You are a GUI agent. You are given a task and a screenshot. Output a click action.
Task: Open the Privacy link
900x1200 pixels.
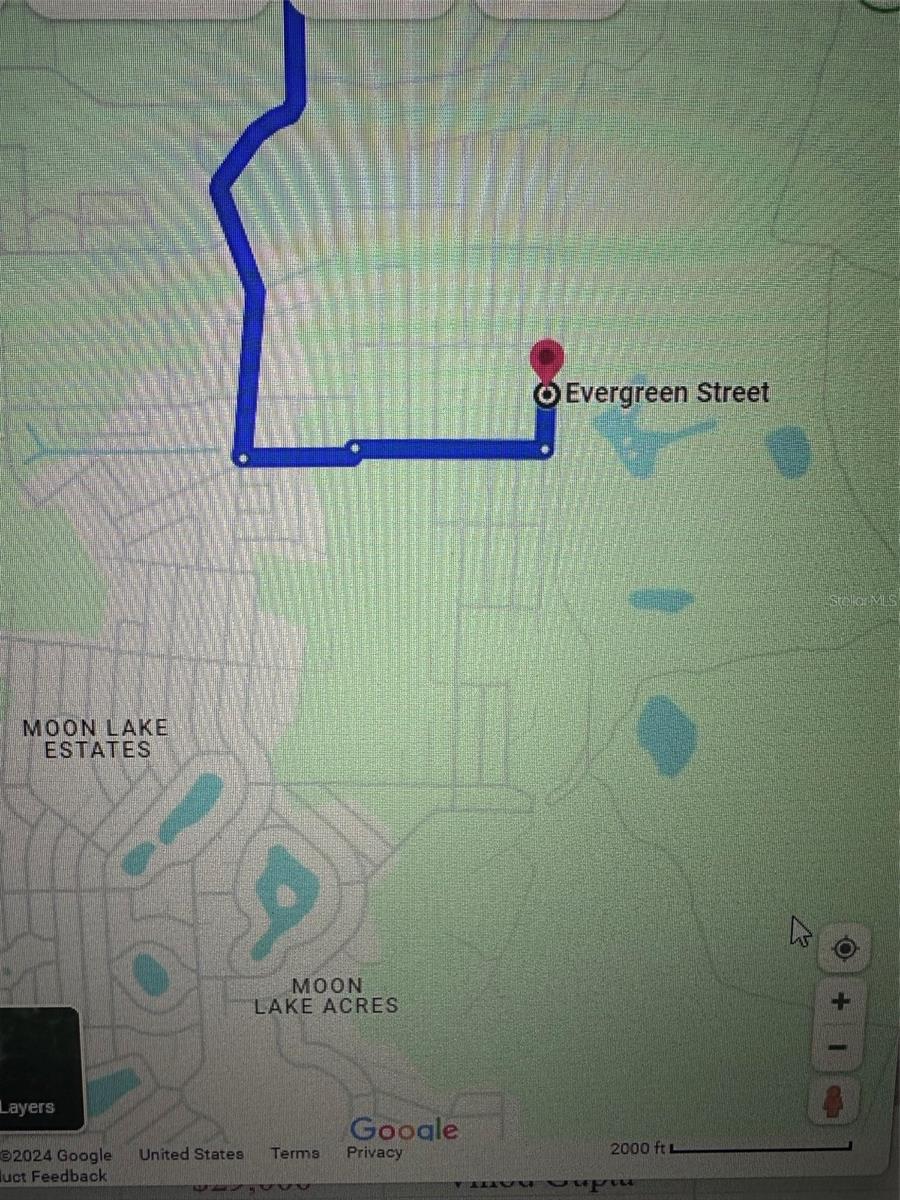click(374, 1152)
